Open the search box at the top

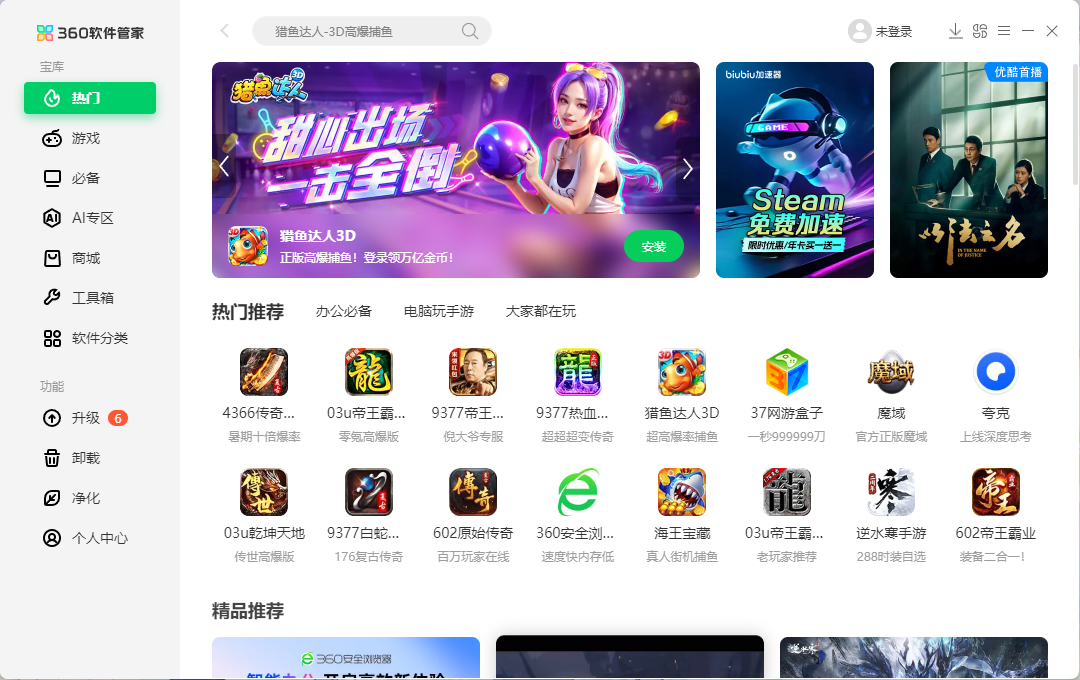360,31
